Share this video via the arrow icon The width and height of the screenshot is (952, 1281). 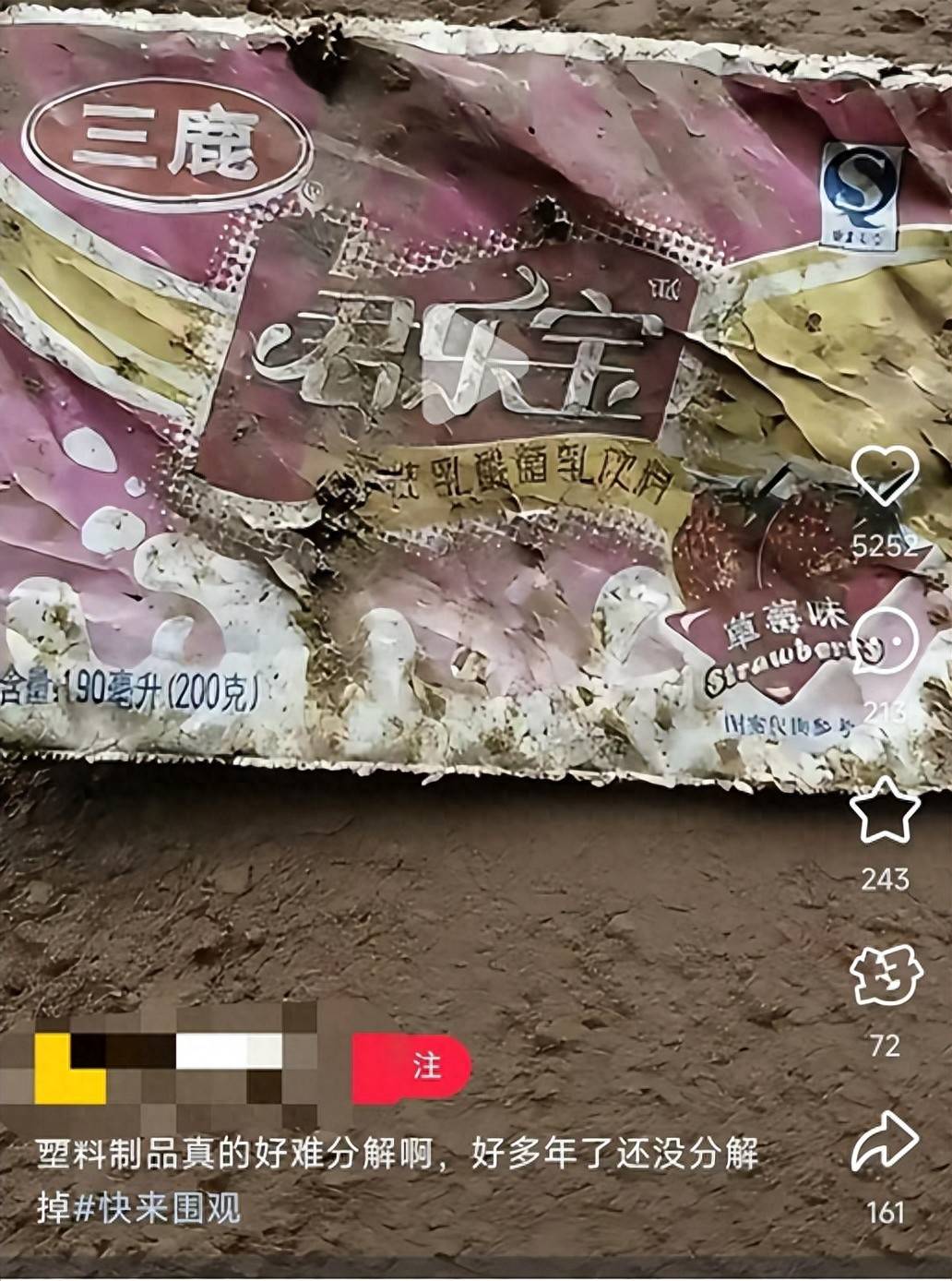(x=884, y=1143)
